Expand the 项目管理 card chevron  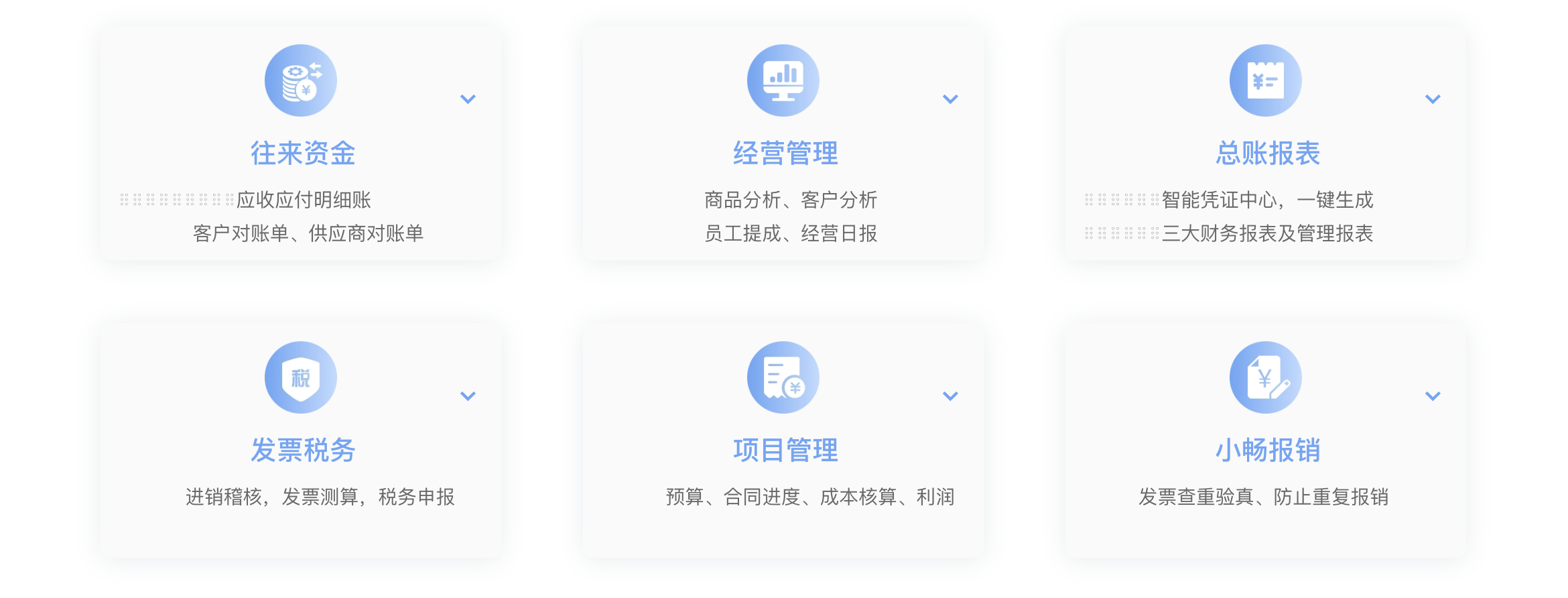click(950, 396)
